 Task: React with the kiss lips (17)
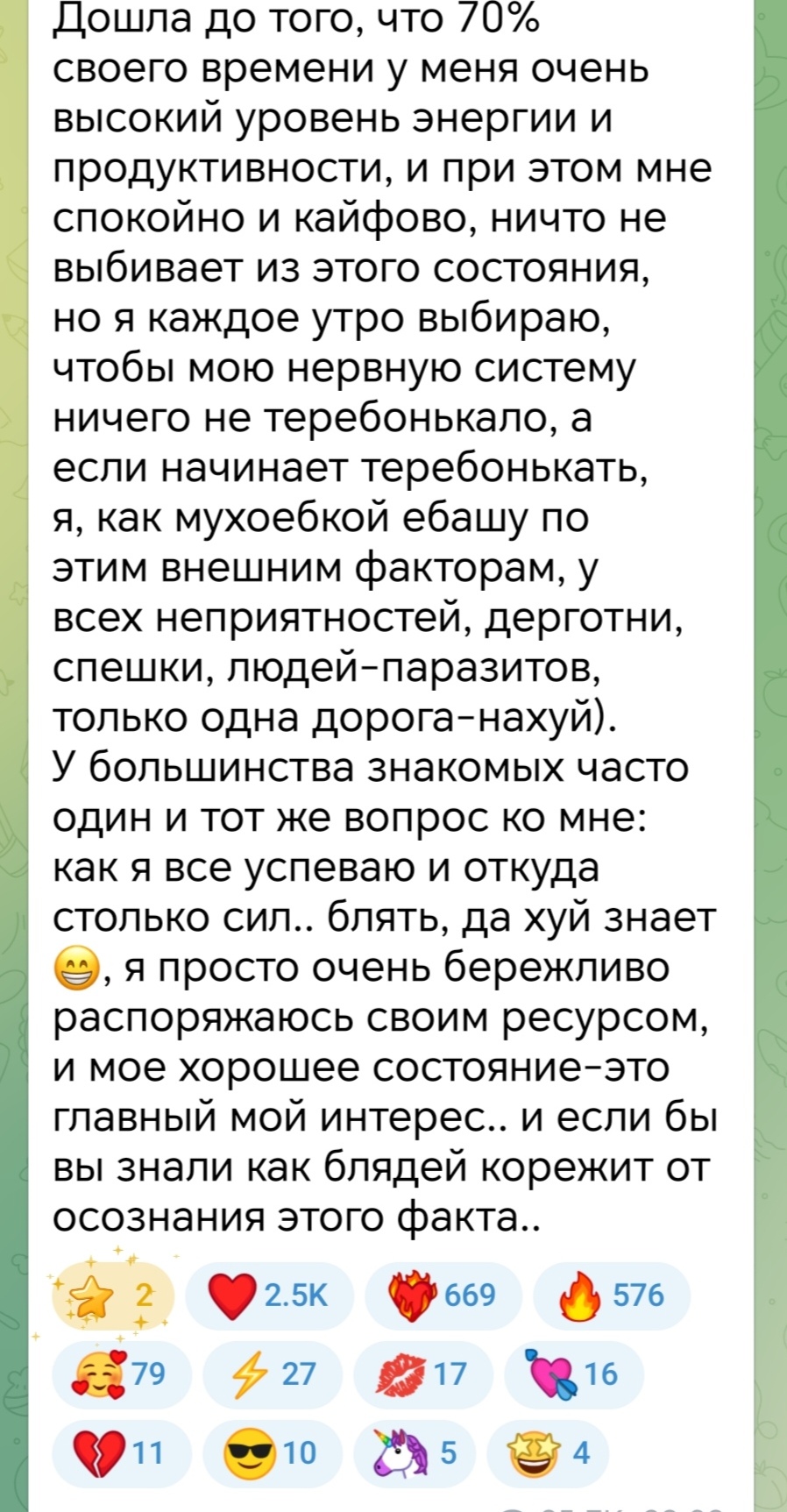coord(423,1374)
